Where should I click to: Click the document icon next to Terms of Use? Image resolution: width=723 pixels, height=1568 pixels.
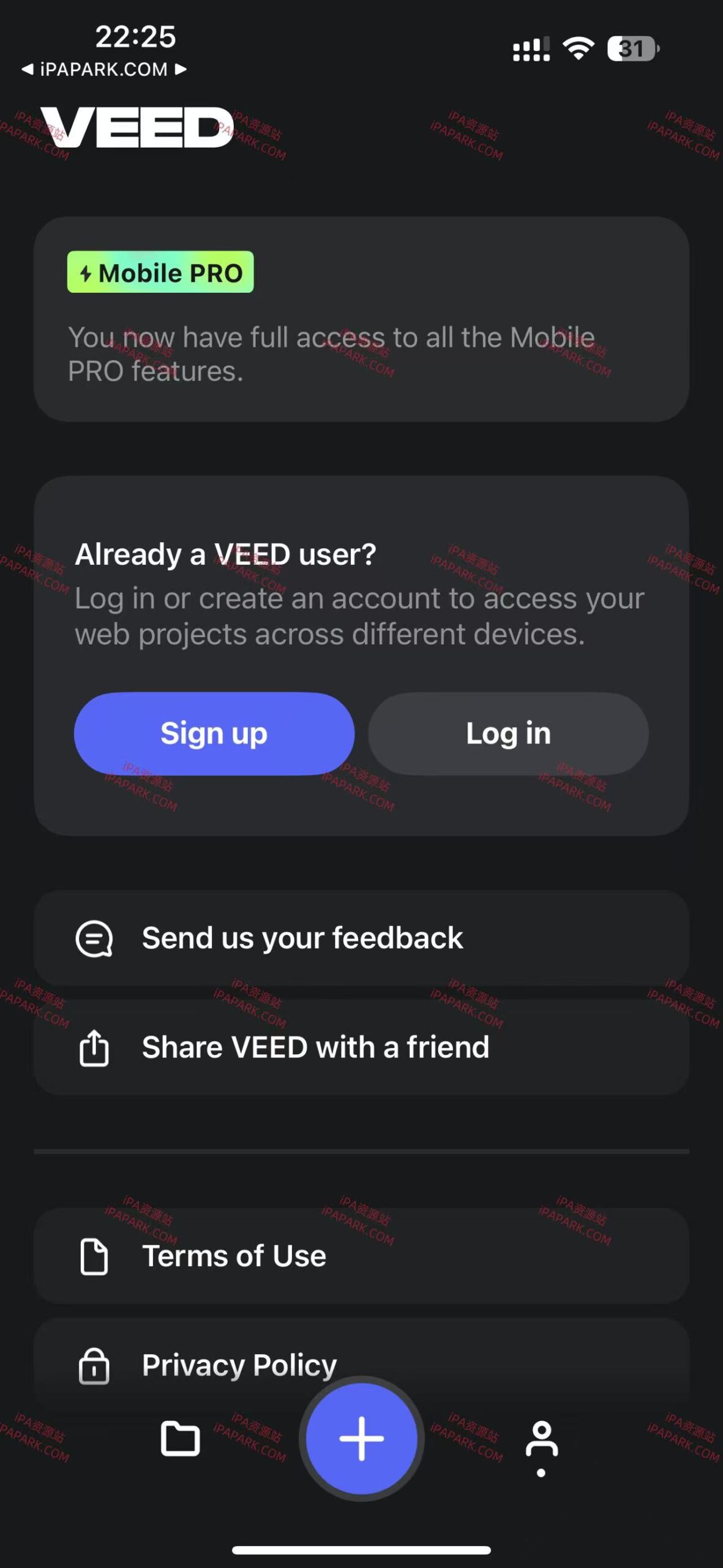[95, 1256]
